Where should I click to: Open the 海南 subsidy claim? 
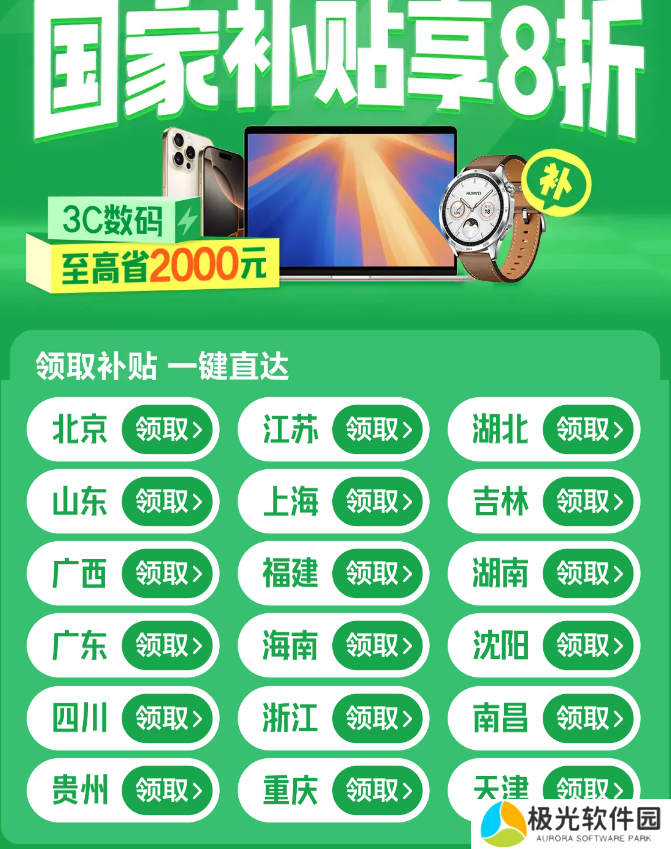(379, 645)
